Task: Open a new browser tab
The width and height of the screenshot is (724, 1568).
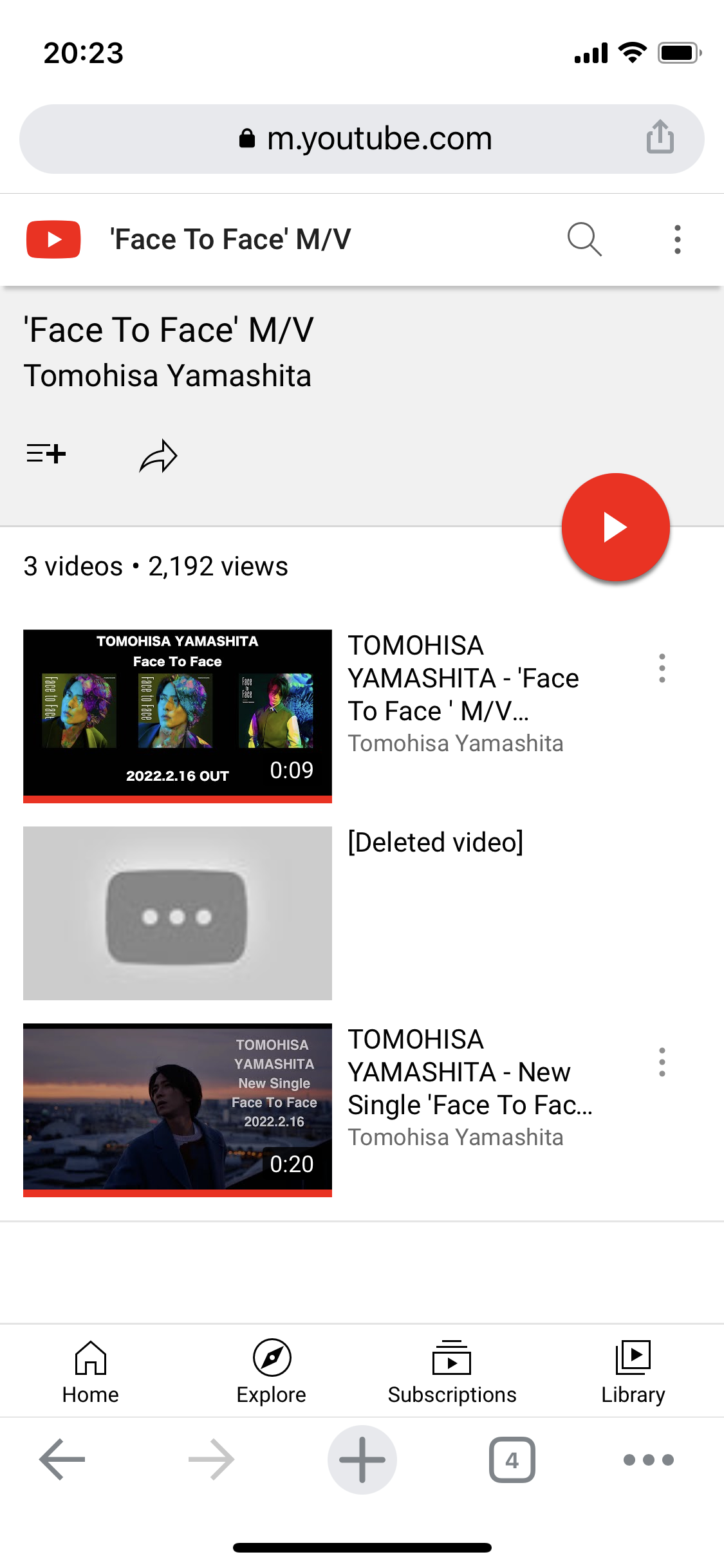Action: point(362,1459)
